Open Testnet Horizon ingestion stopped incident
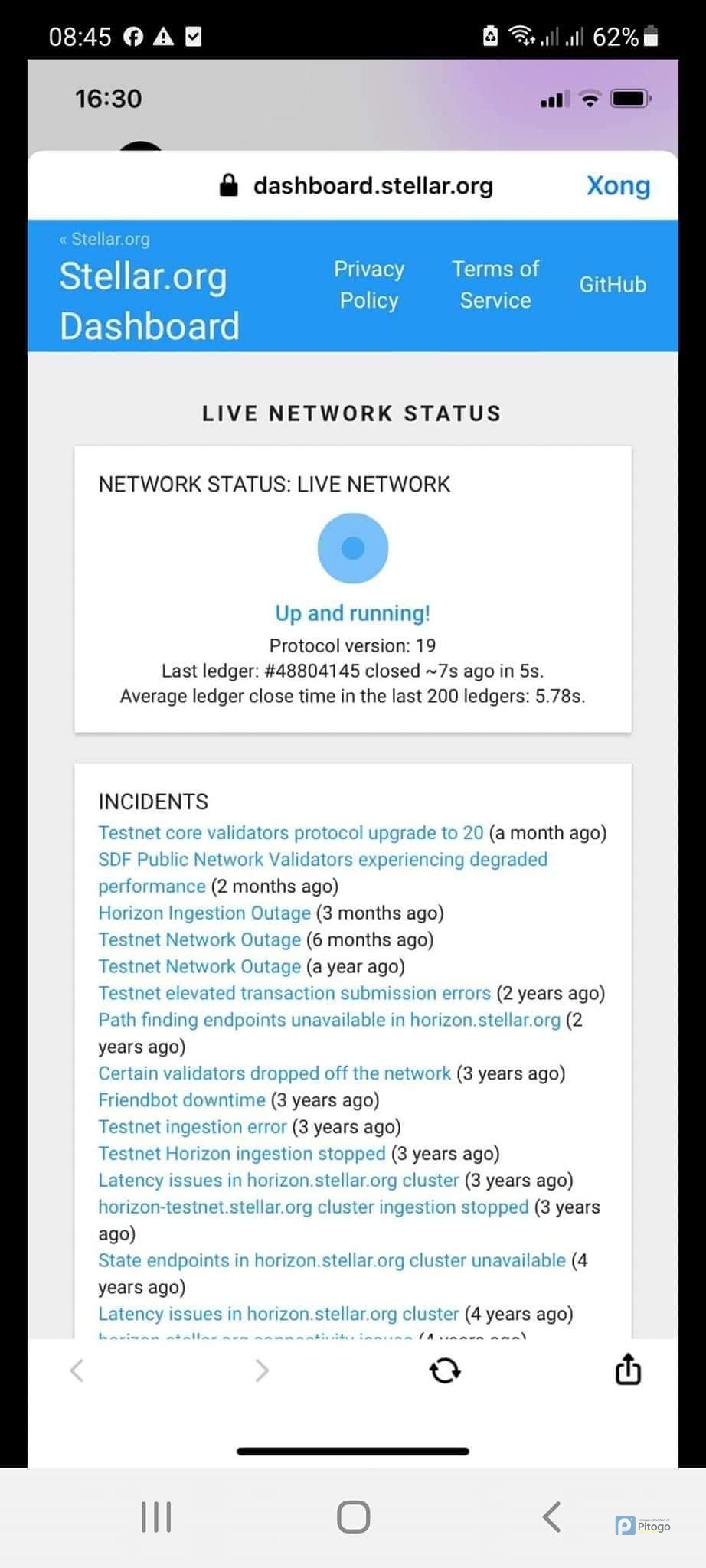This screenshot has height=1568, width=706. coord(241,1154)
